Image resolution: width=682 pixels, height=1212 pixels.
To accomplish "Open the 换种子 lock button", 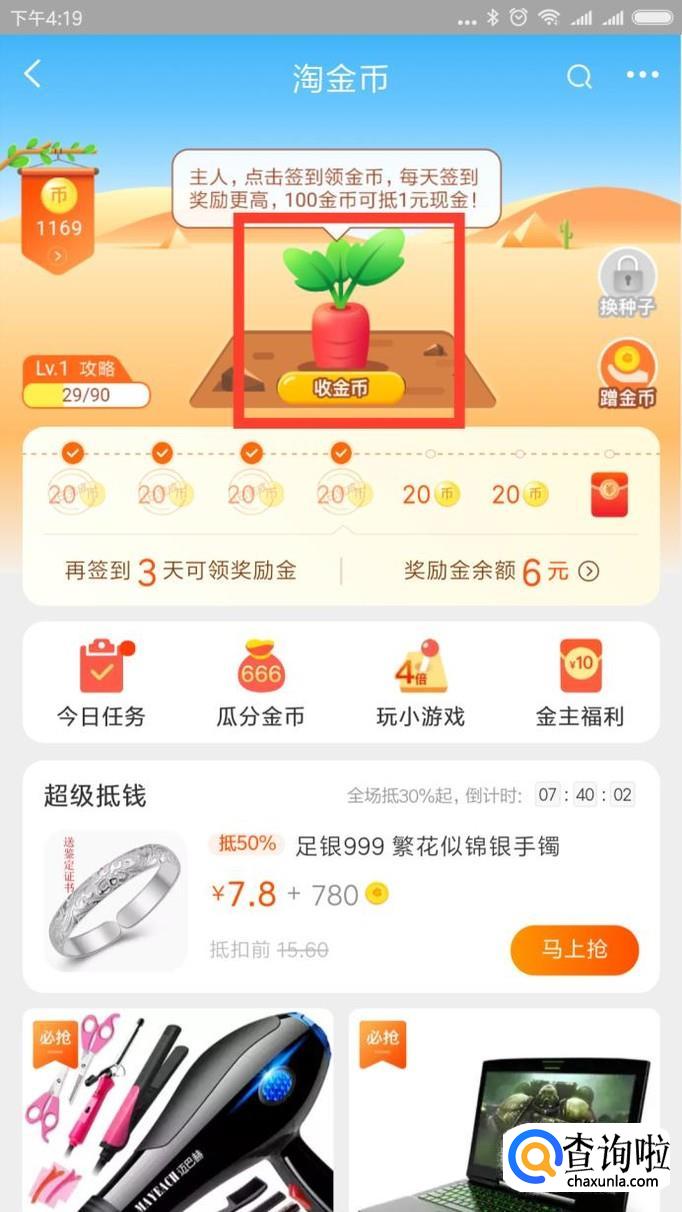I will click(x=627, y=283).
